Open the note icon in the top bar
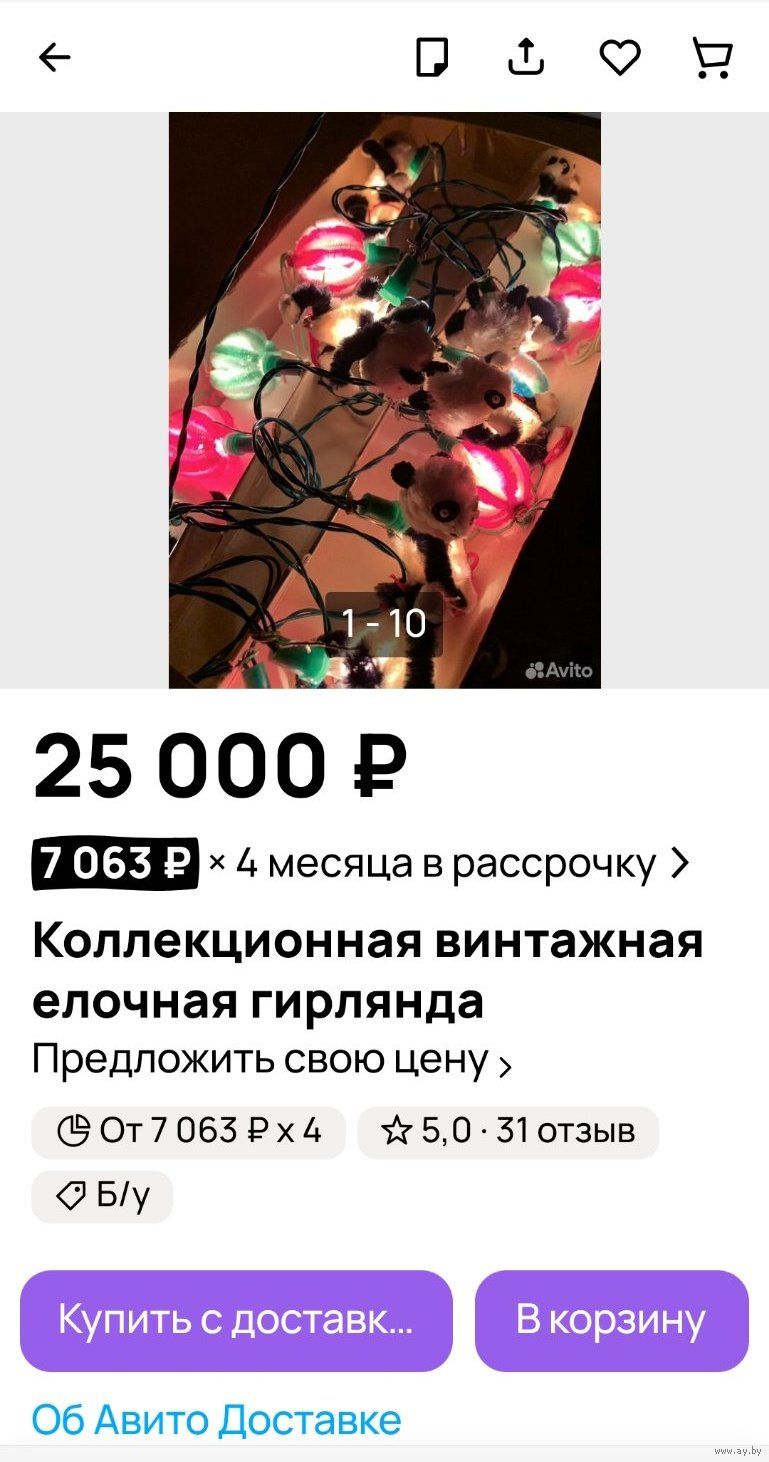Screen dimensions: 769x1462 click(x=432, y=58)
